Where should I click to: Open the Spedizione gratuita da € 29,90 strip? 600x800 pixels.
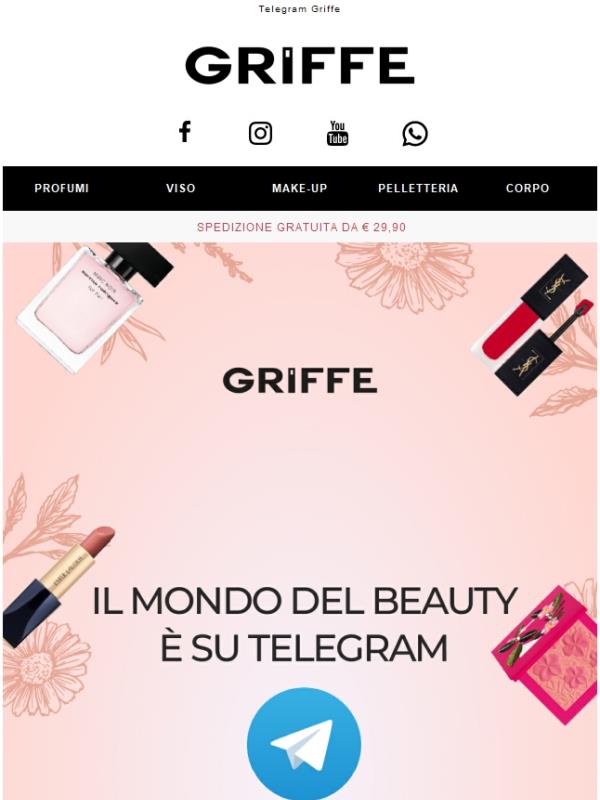(300, 227)
